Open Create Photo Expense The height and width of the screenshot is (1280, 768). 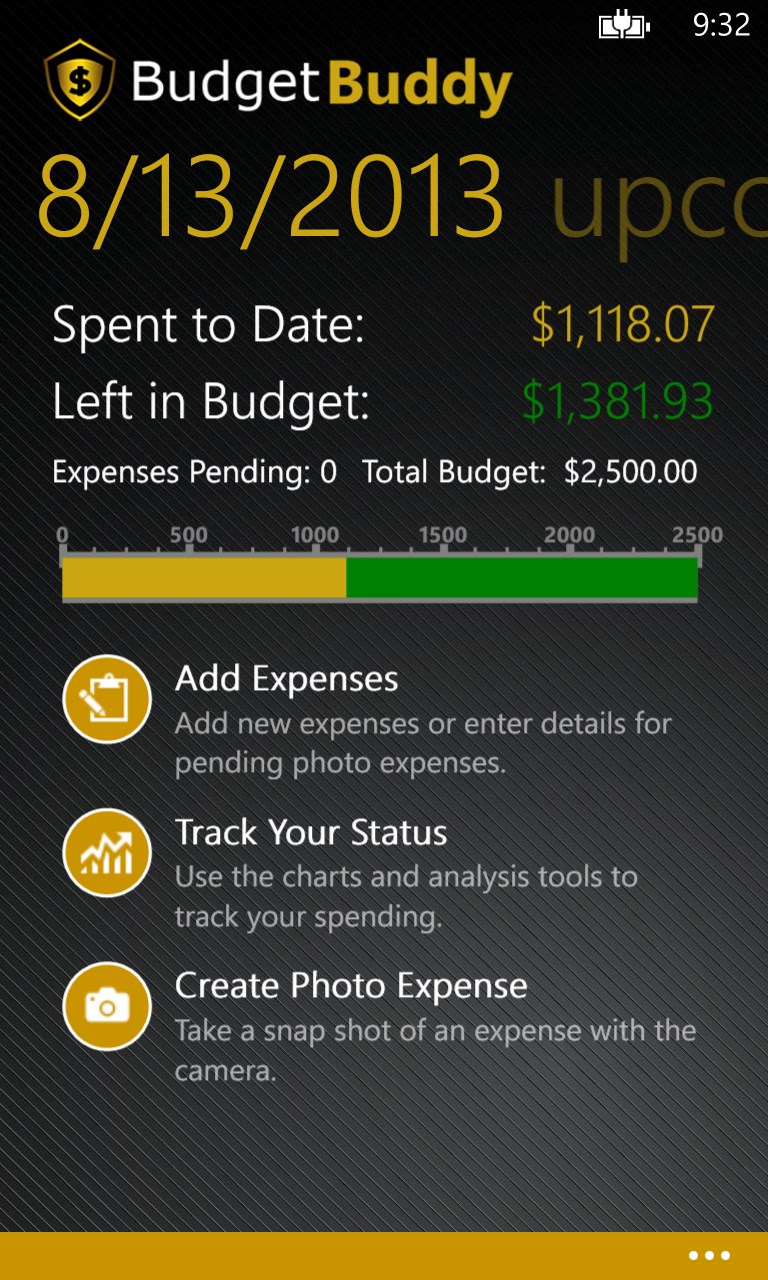(x=351, y=986)
